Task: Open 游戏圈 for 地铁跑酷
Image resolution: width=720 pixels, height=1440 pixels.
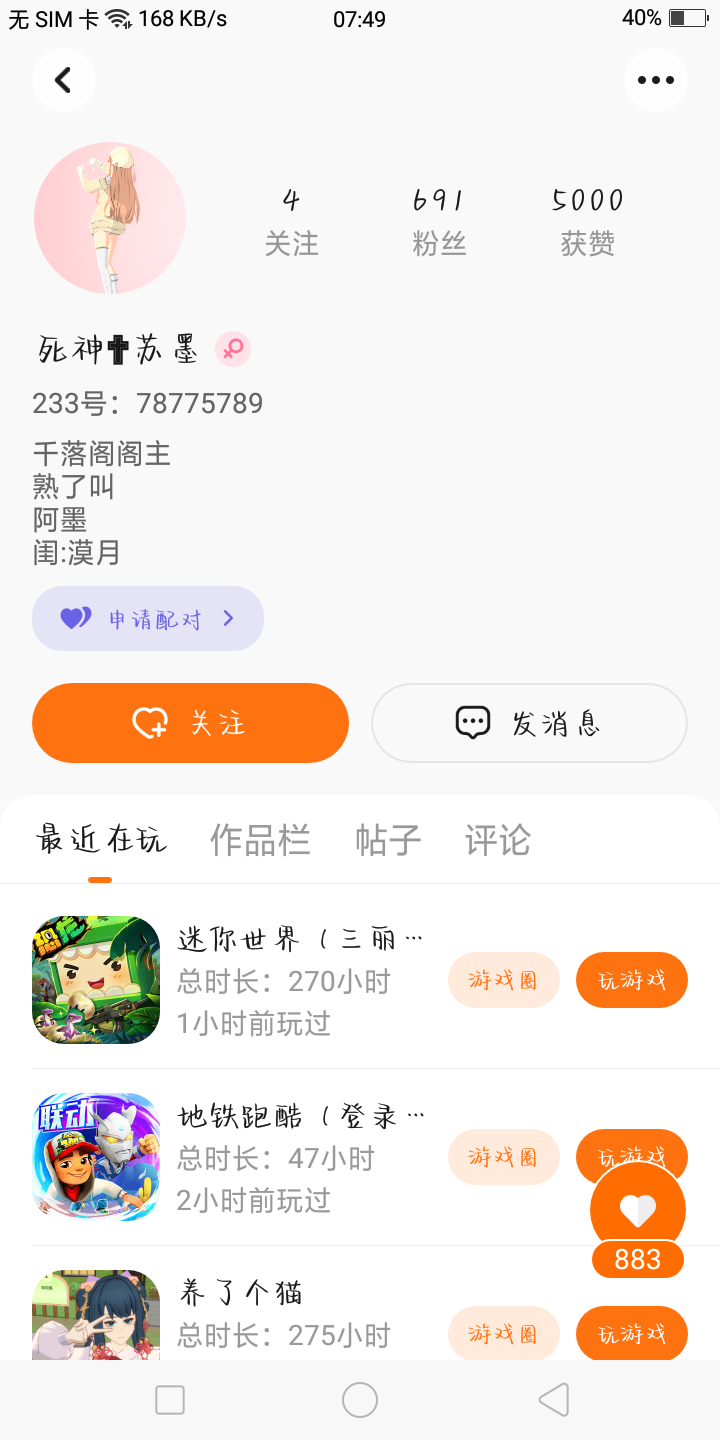Action: tap(503, 1157)
